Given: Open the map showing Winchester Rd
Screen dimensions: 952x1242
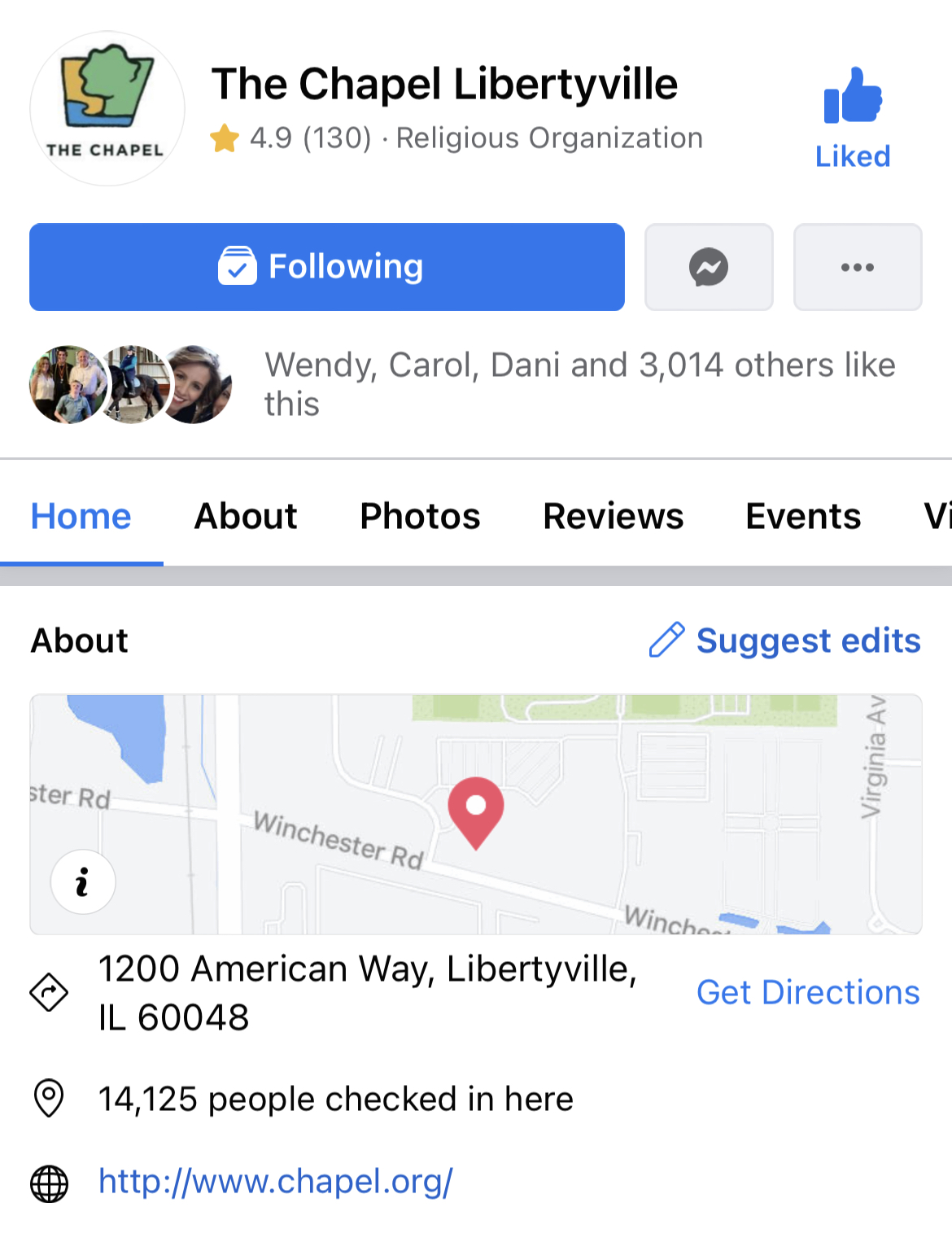Looking at the screenshot, I should 570,814.
